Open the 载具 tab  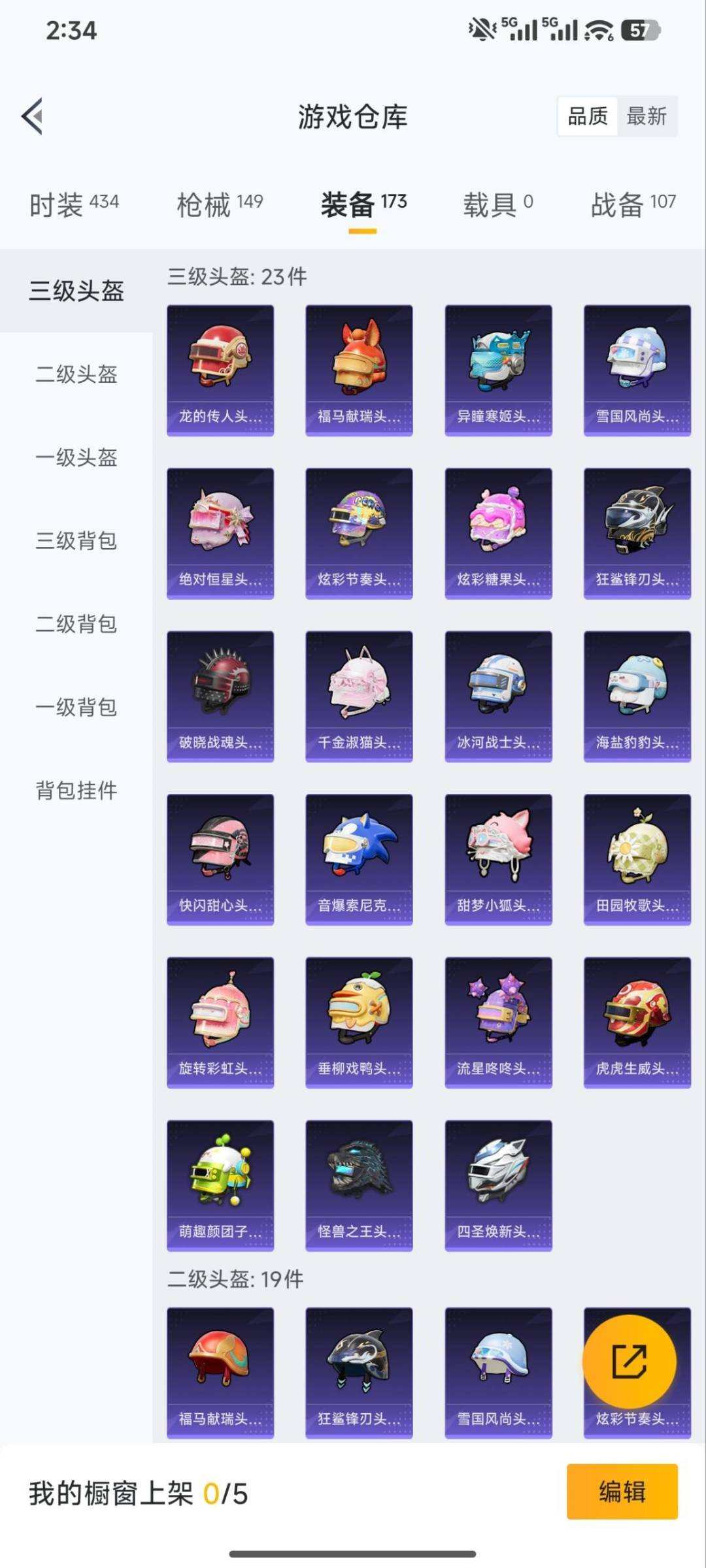tap(498, 204)
